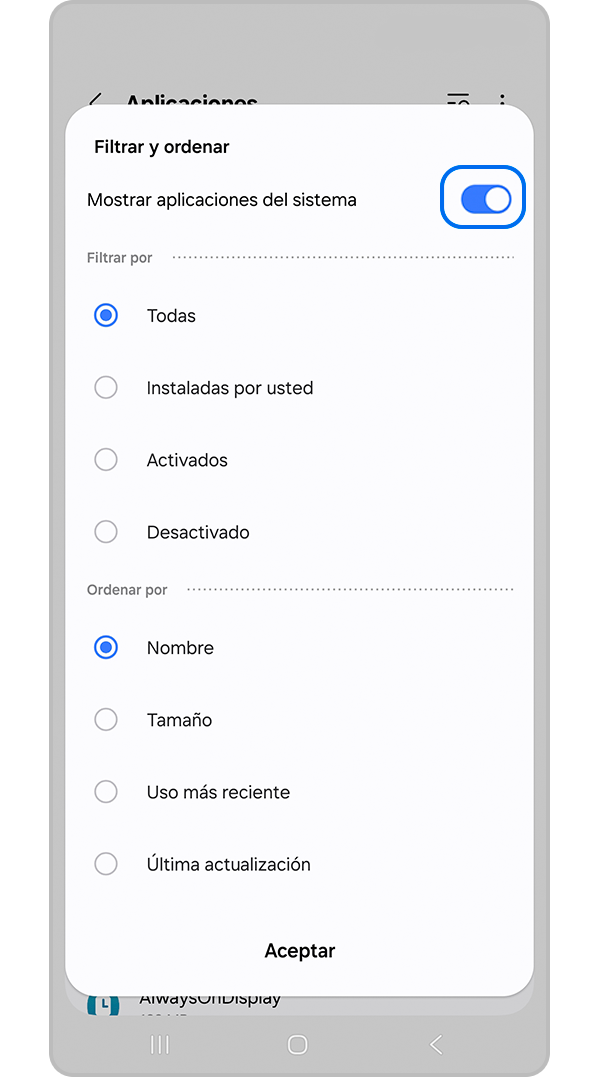The height and width of the screenshot is (1077, 600).
Task: Choose the Activados filter
Action: point(106,460)
